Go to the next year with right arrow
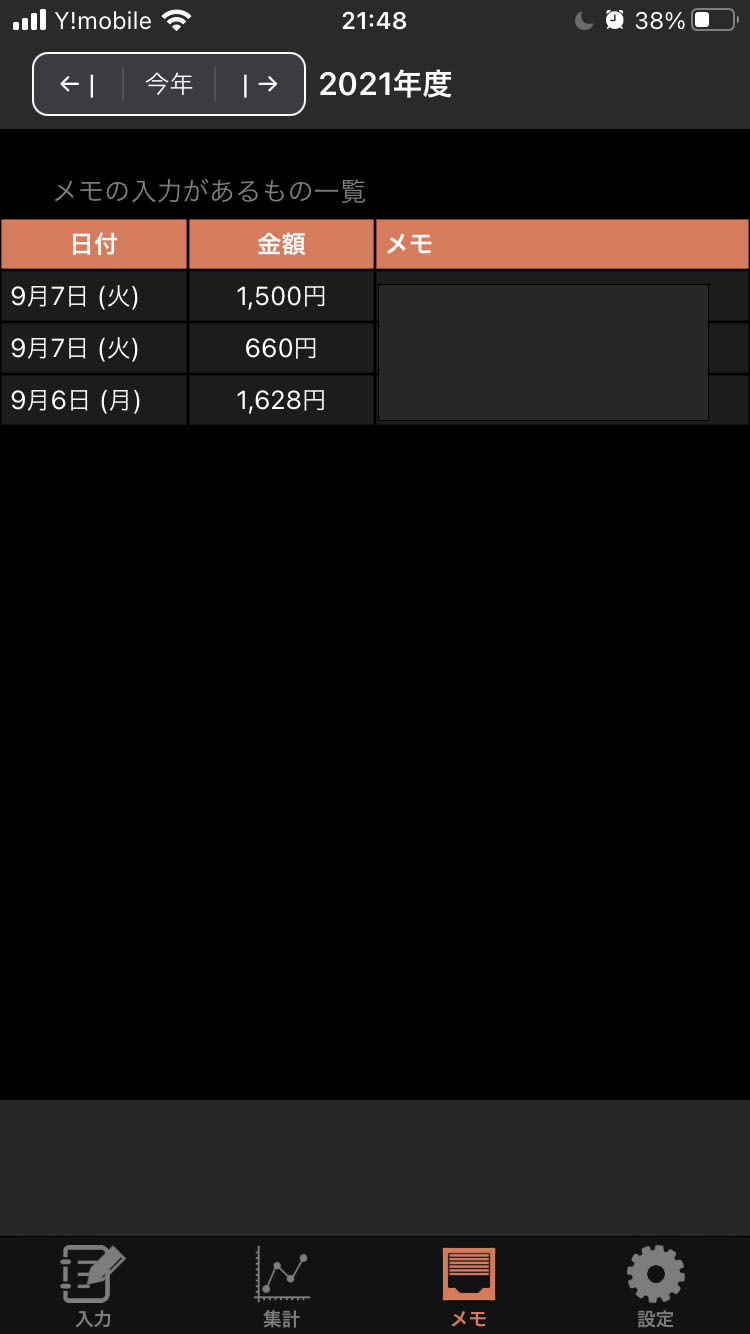 [260, 85]
